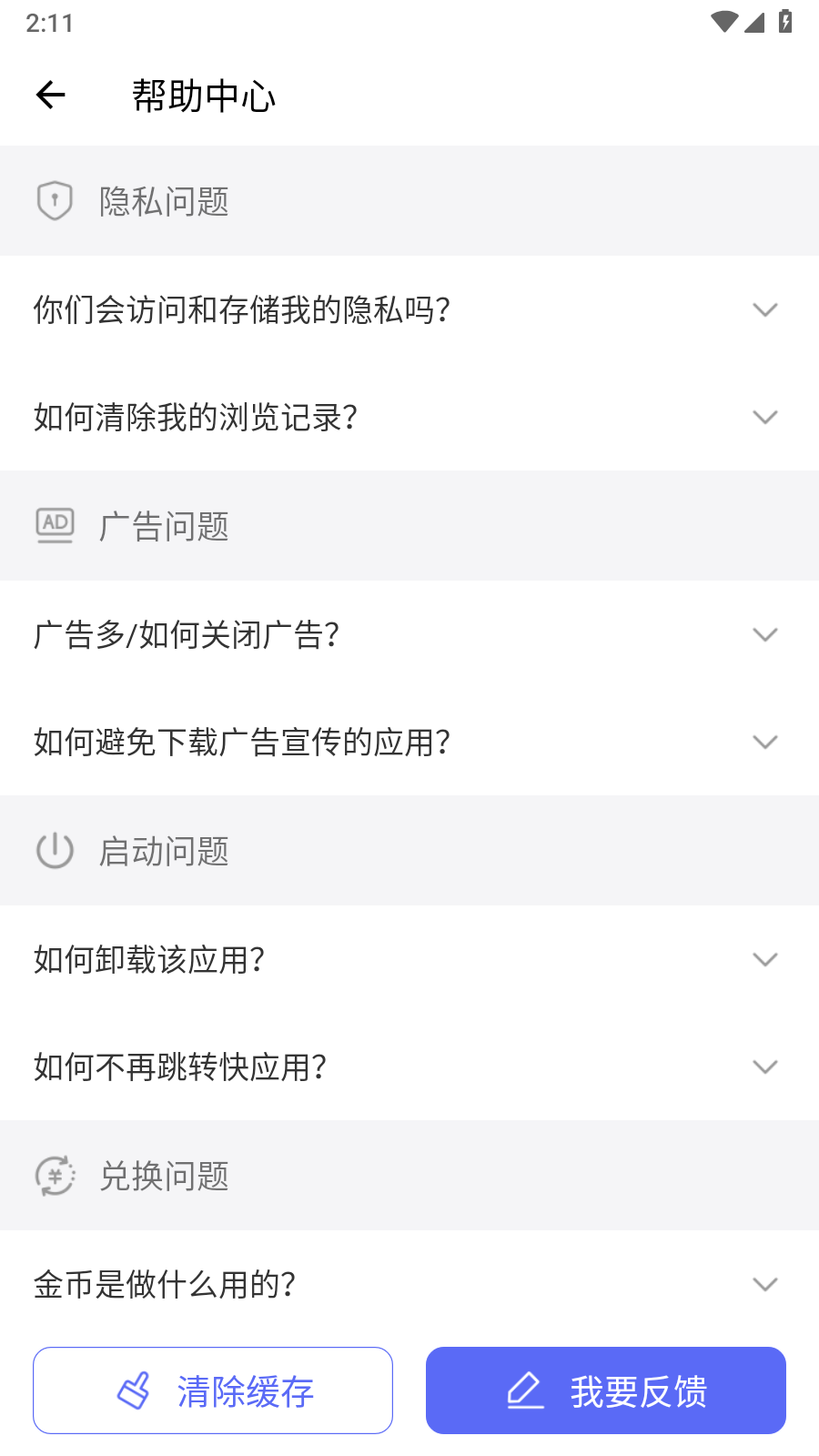Image resolution: width=819 pixels, height=1456 pixels.
Task: Click the coin exchange icon beside 兑换问题
Action: (x=55, y=1176)
